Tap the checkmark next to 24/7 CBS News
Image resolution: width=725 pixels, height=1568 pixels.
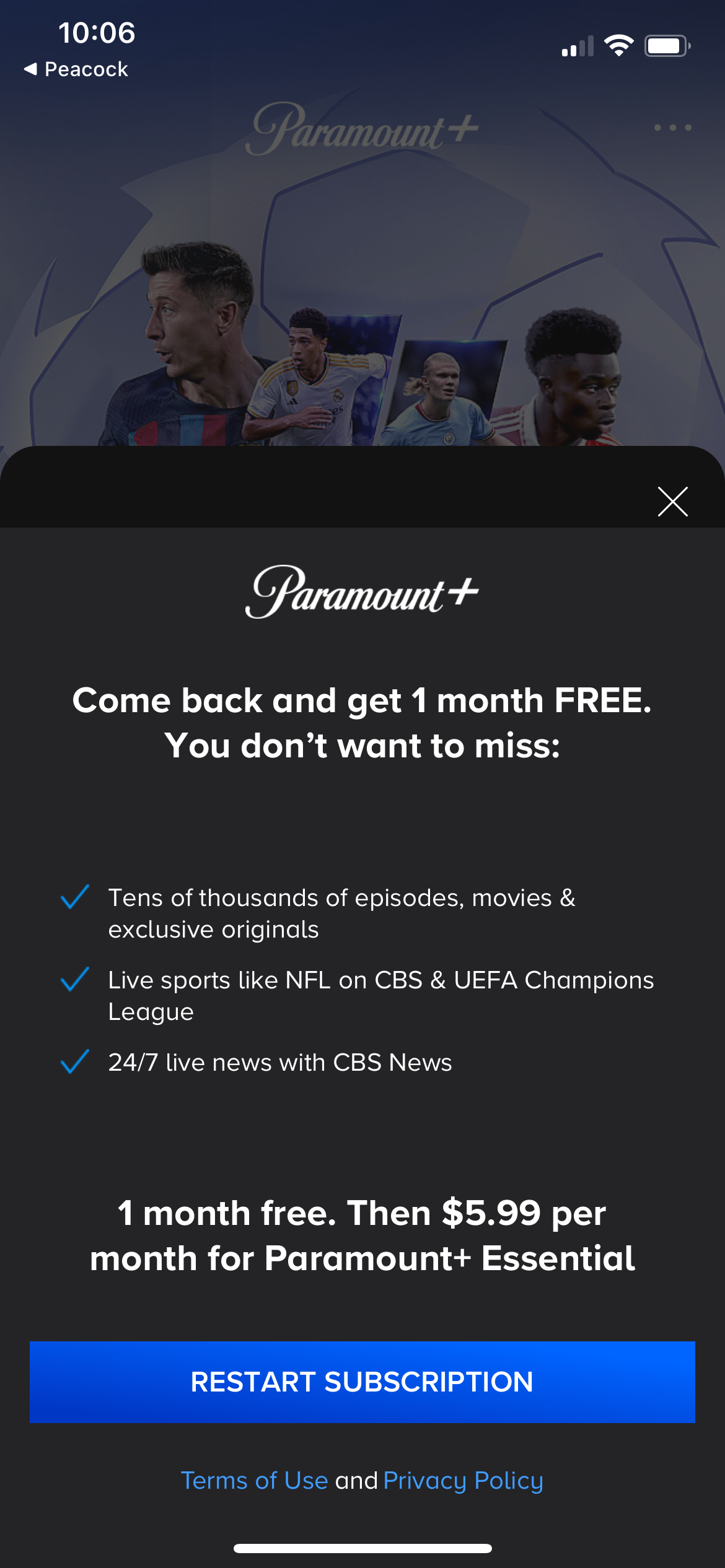[x=76, y=1061]
